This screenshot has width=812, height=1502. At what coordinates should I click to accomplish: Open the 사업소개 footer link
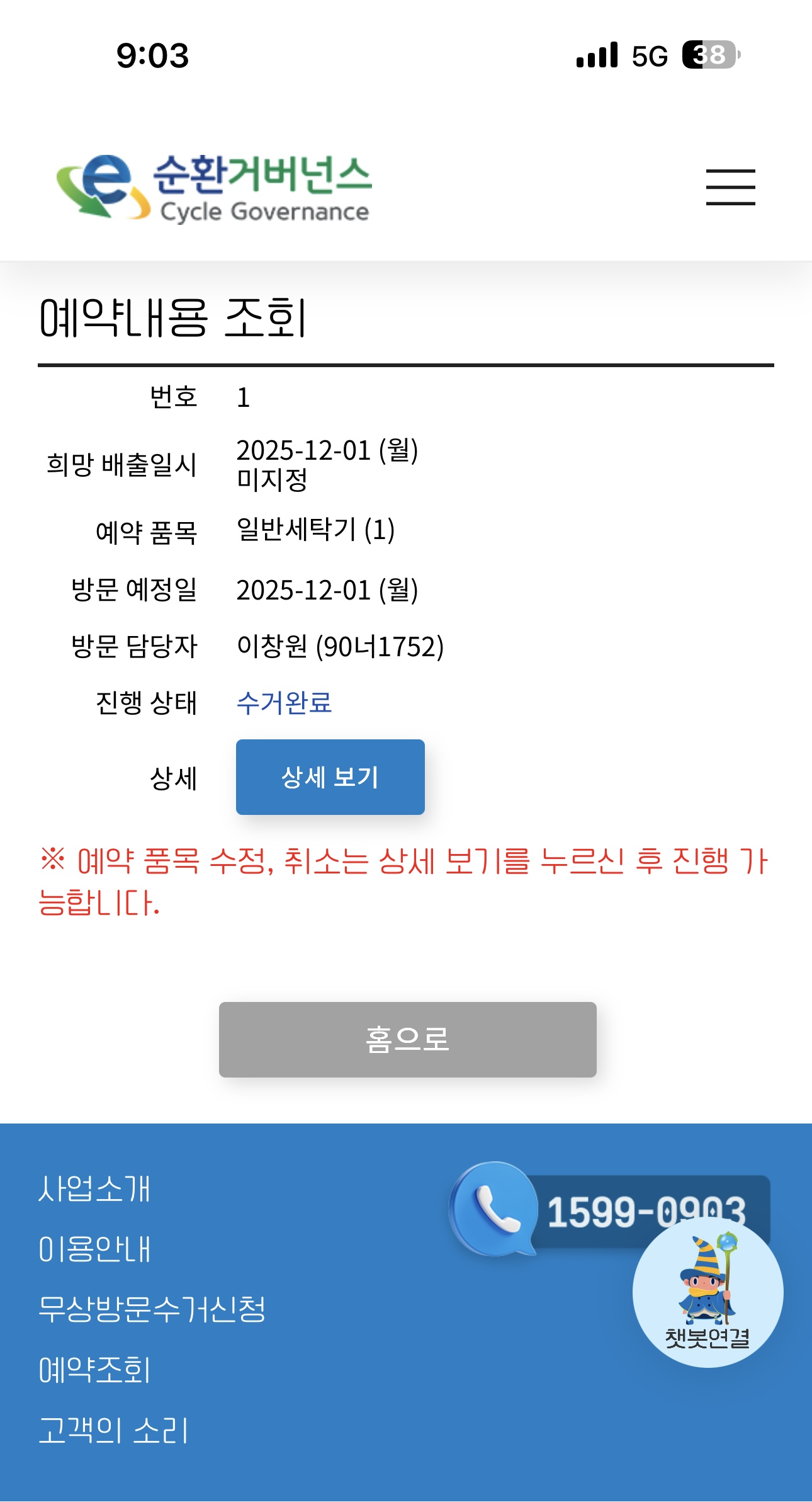pos(94,1188)
